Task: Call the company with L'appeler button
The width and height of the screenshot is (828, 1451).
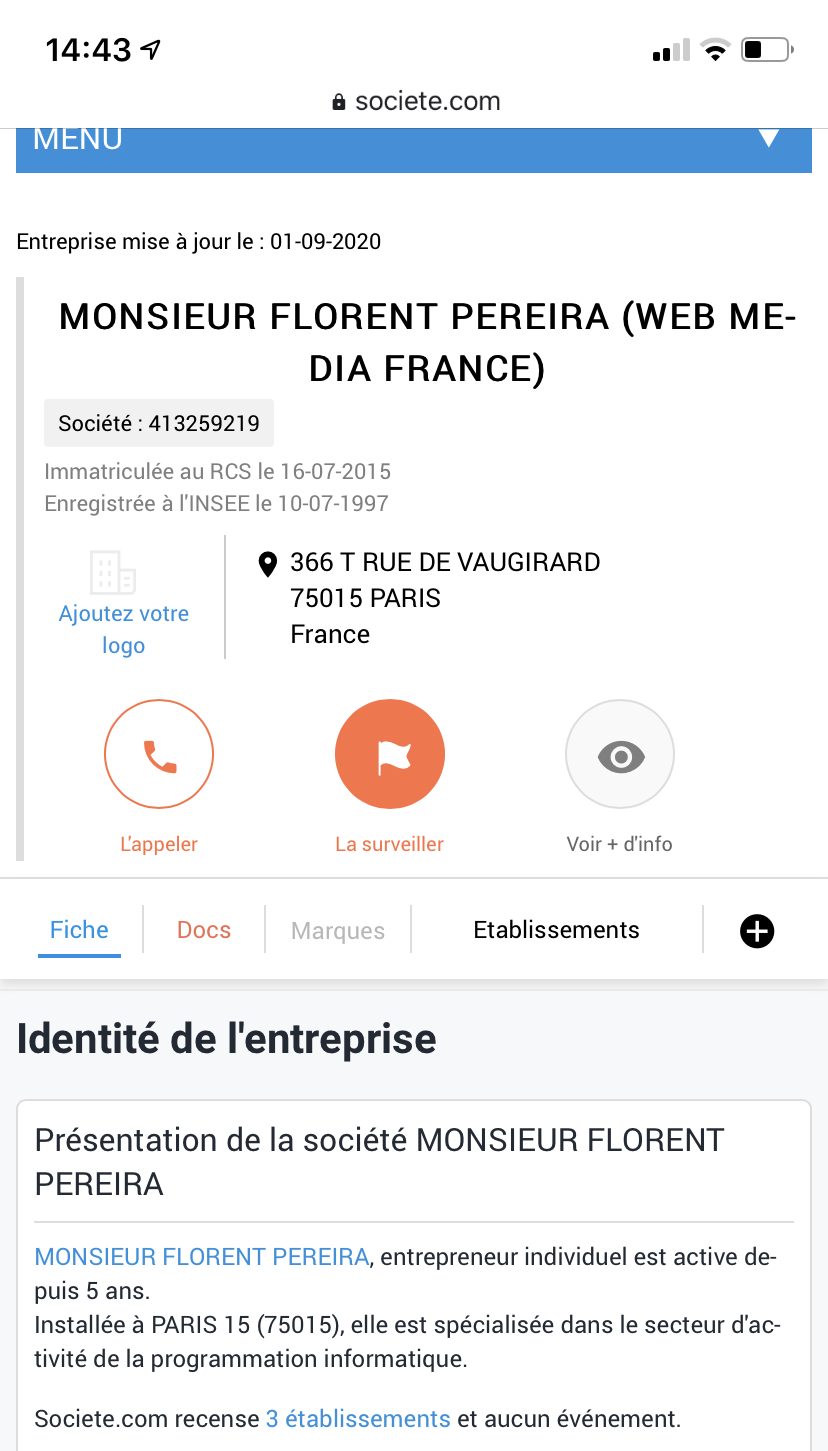Action: [x=159, y=754]
